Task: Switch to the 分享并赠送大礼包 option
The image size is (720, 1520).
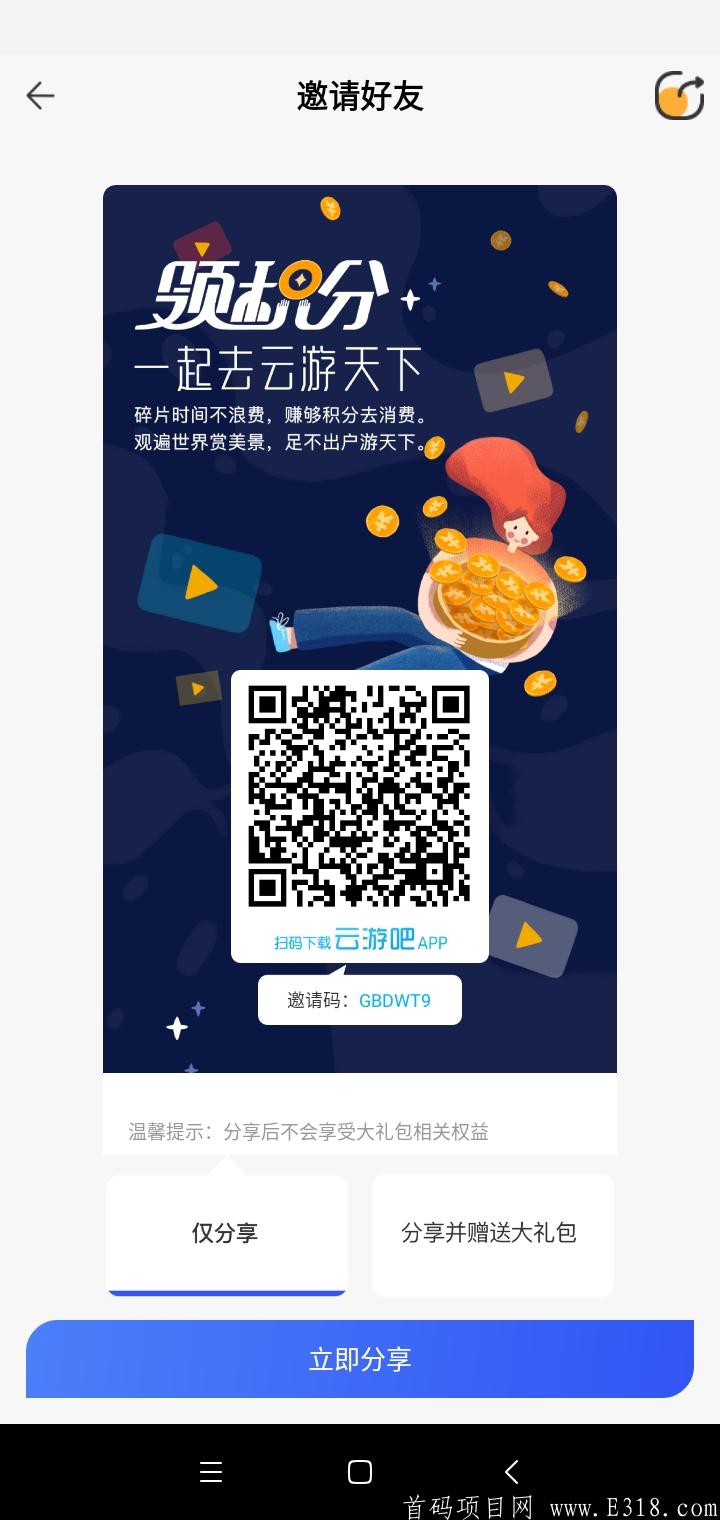Action: [x=493, y=1234]
